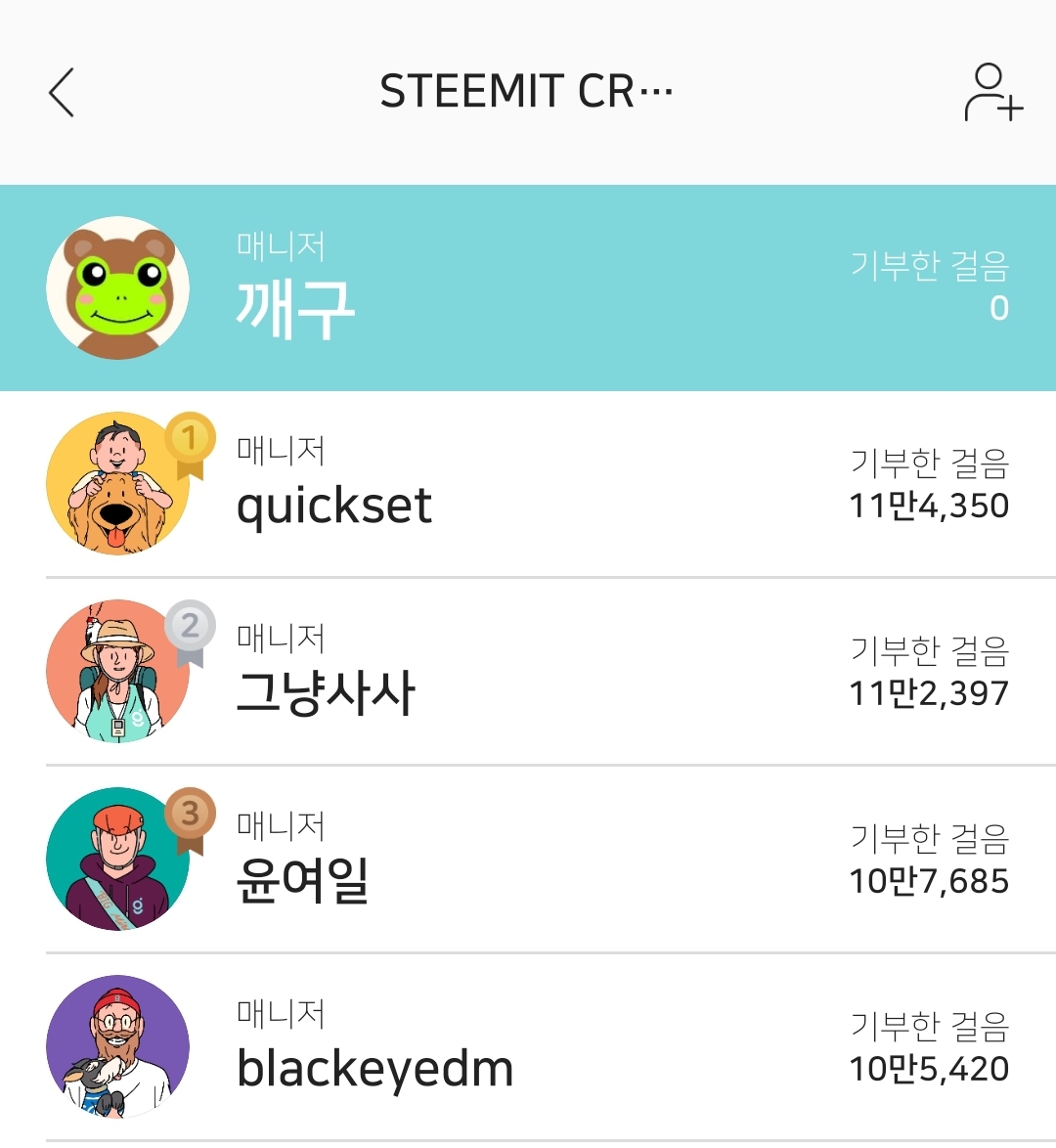Open quickset's member row

point(528,484)
